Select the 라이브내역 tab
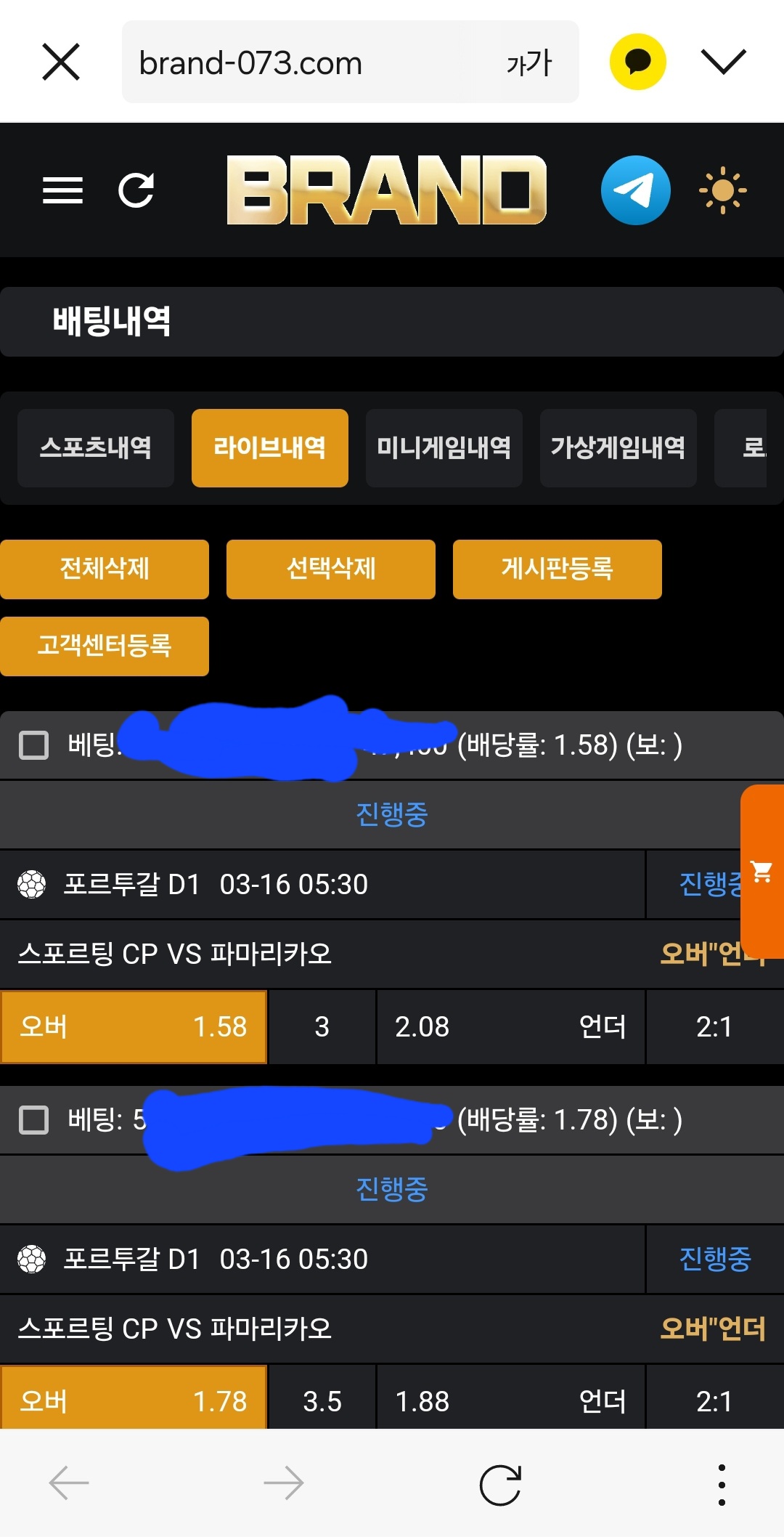This screenshot has height=1537, width=784. click(x=269, y=447)
